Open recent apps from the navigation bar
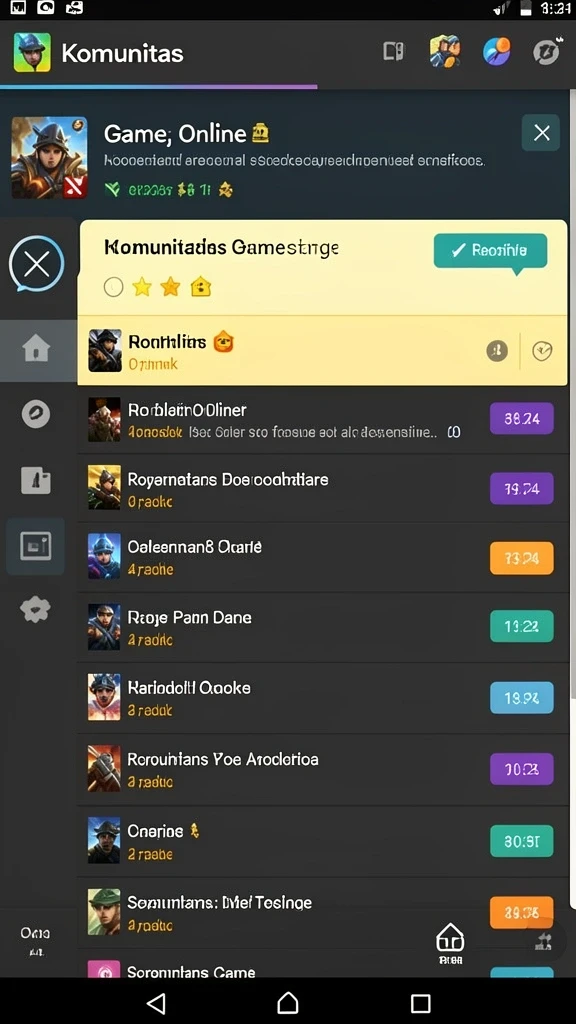Image resolution: width=576 pixels, height=1024 pixels. click(420, 1002)
